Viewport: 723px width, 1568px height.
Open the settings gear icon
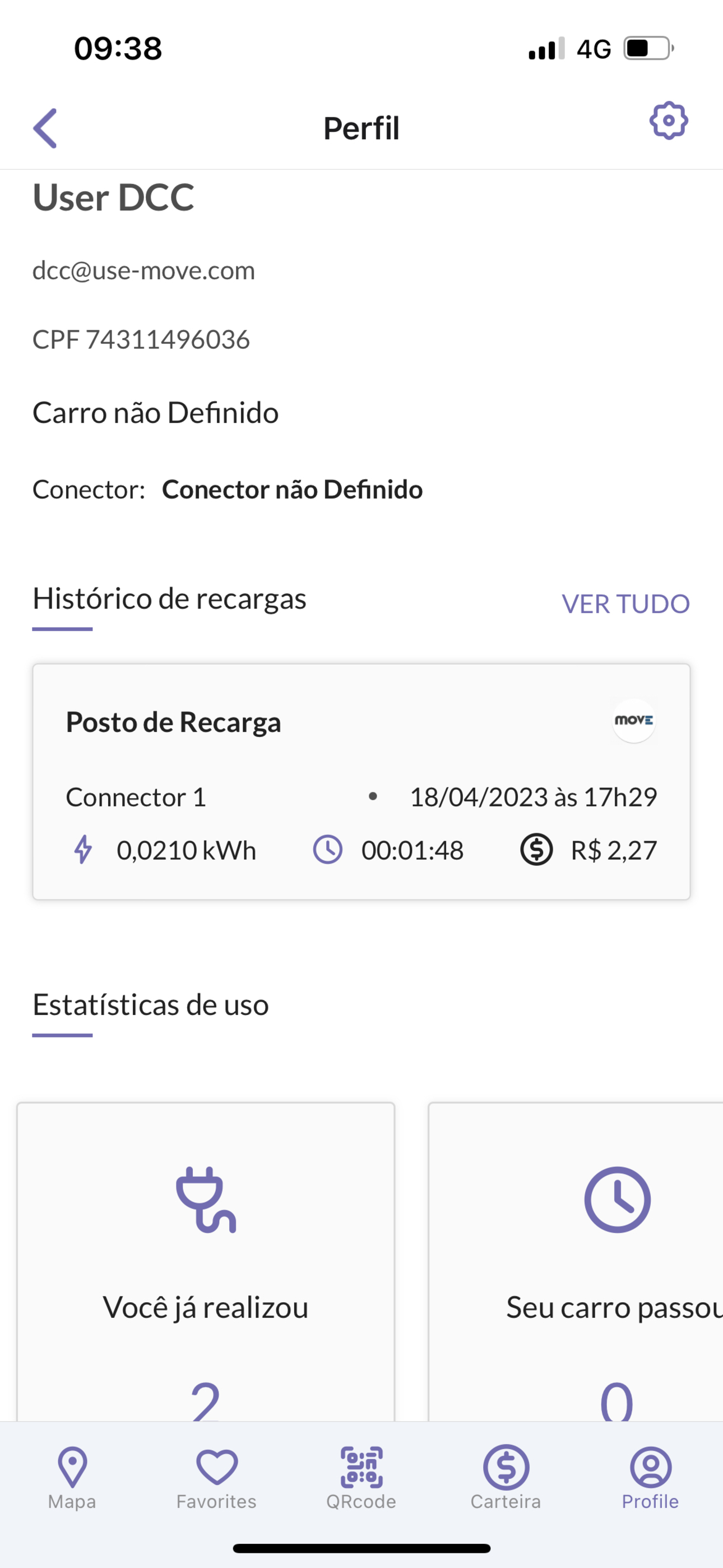(x=668, y=121)
